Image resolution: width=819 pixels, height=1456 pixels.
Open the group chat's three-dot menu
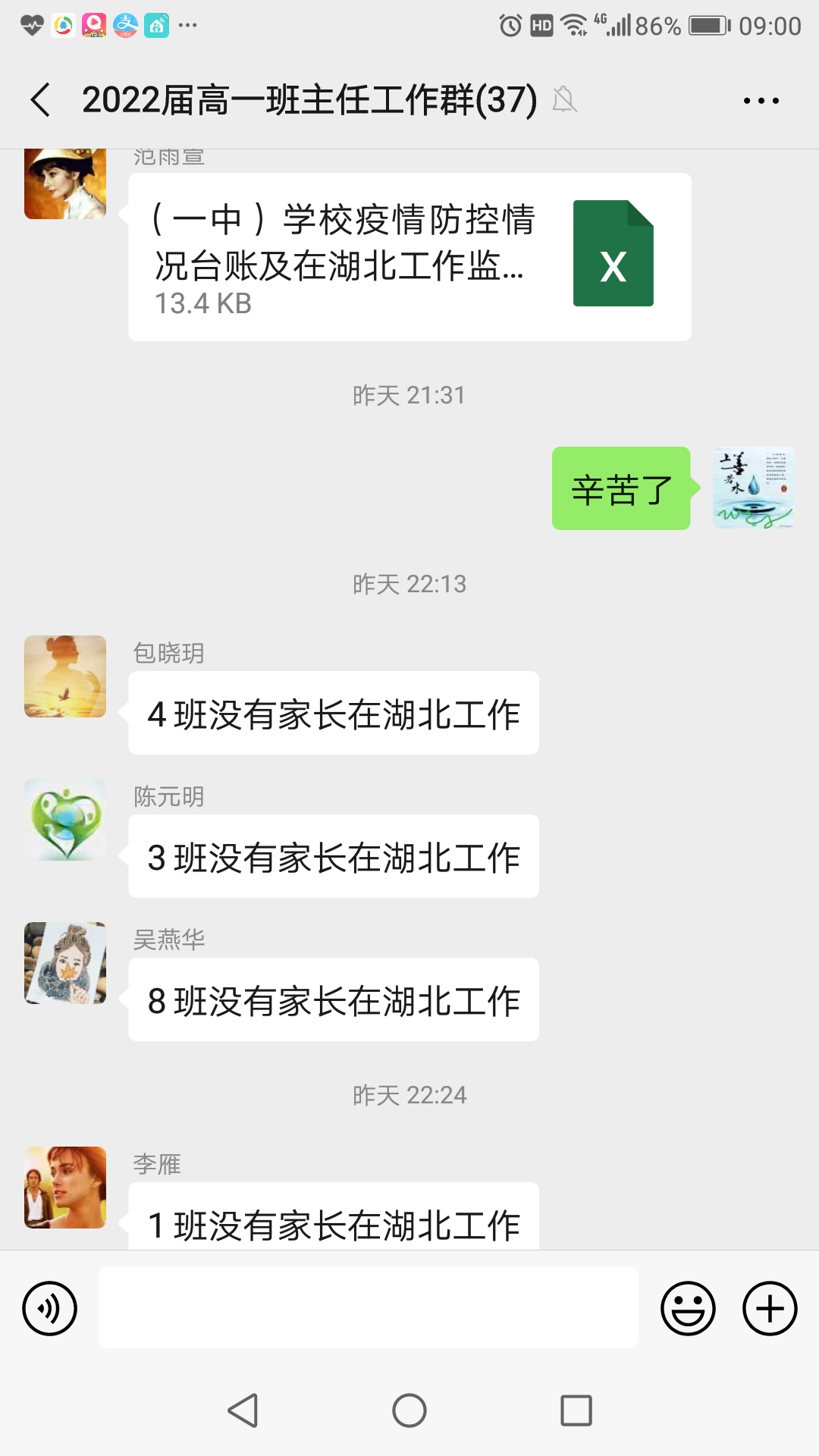761,100
